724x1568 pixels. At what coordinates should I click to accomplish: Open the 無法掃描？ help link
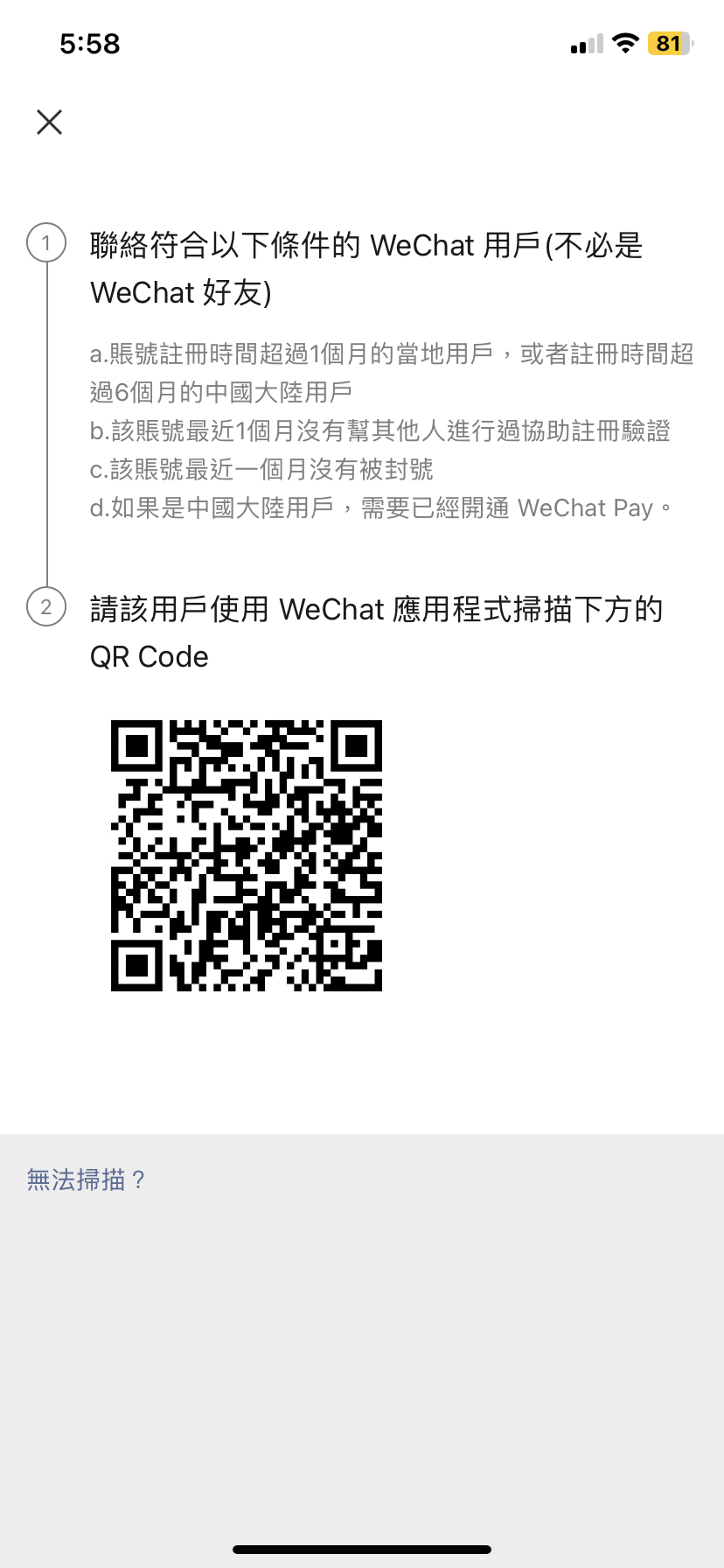[86, 1180]
